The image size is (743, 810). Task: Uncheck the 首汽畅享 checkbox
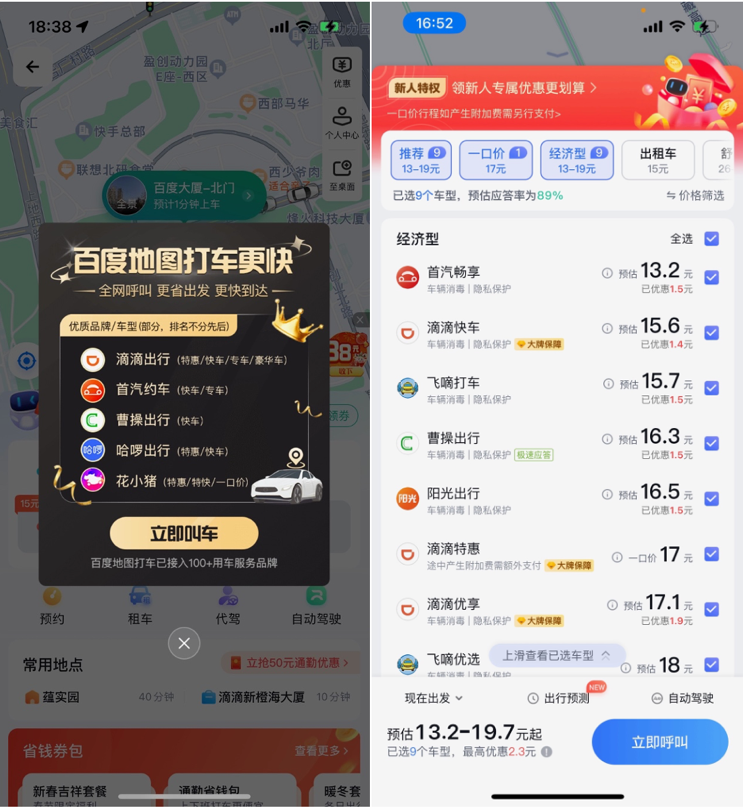[711, 277]
